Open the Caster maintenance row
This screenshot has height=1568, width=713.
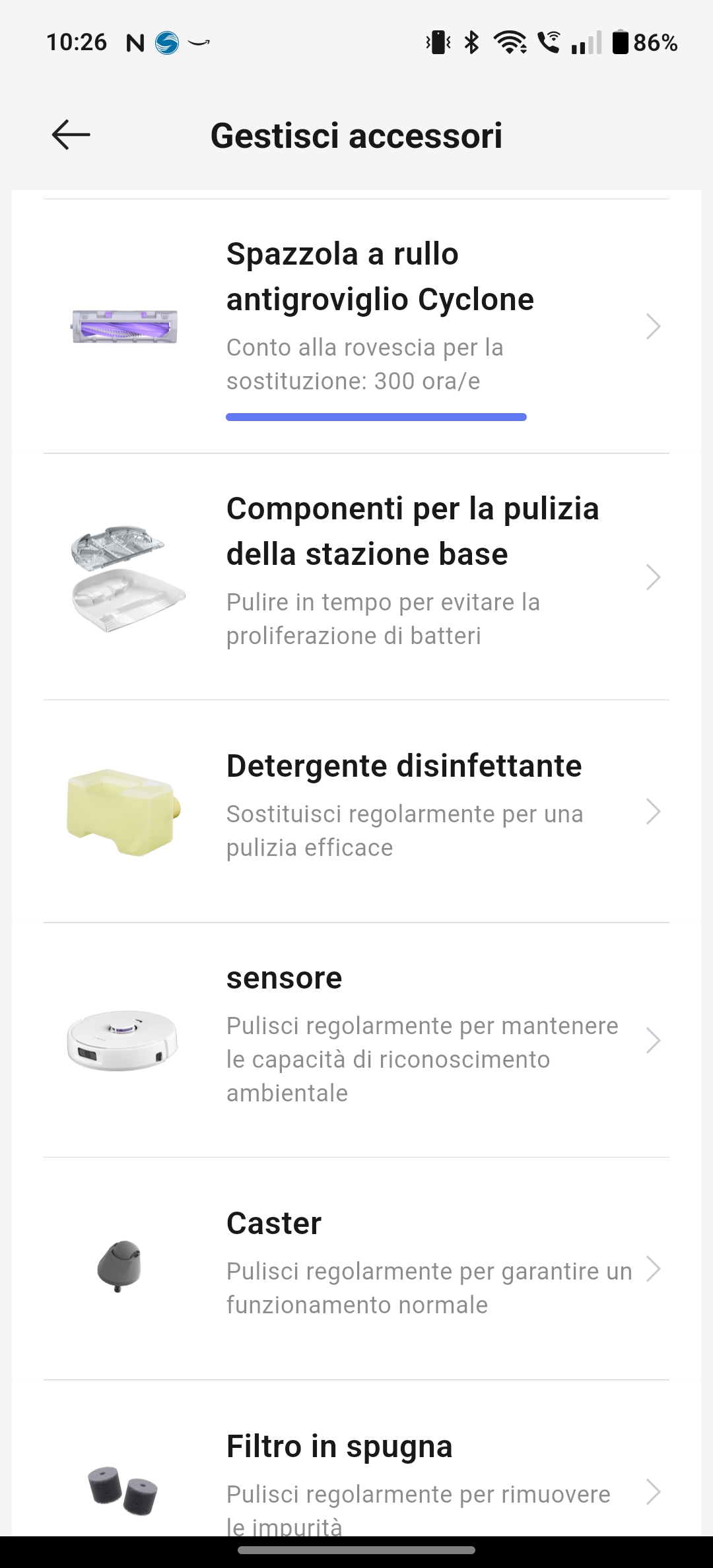[x=356, y=1268]
